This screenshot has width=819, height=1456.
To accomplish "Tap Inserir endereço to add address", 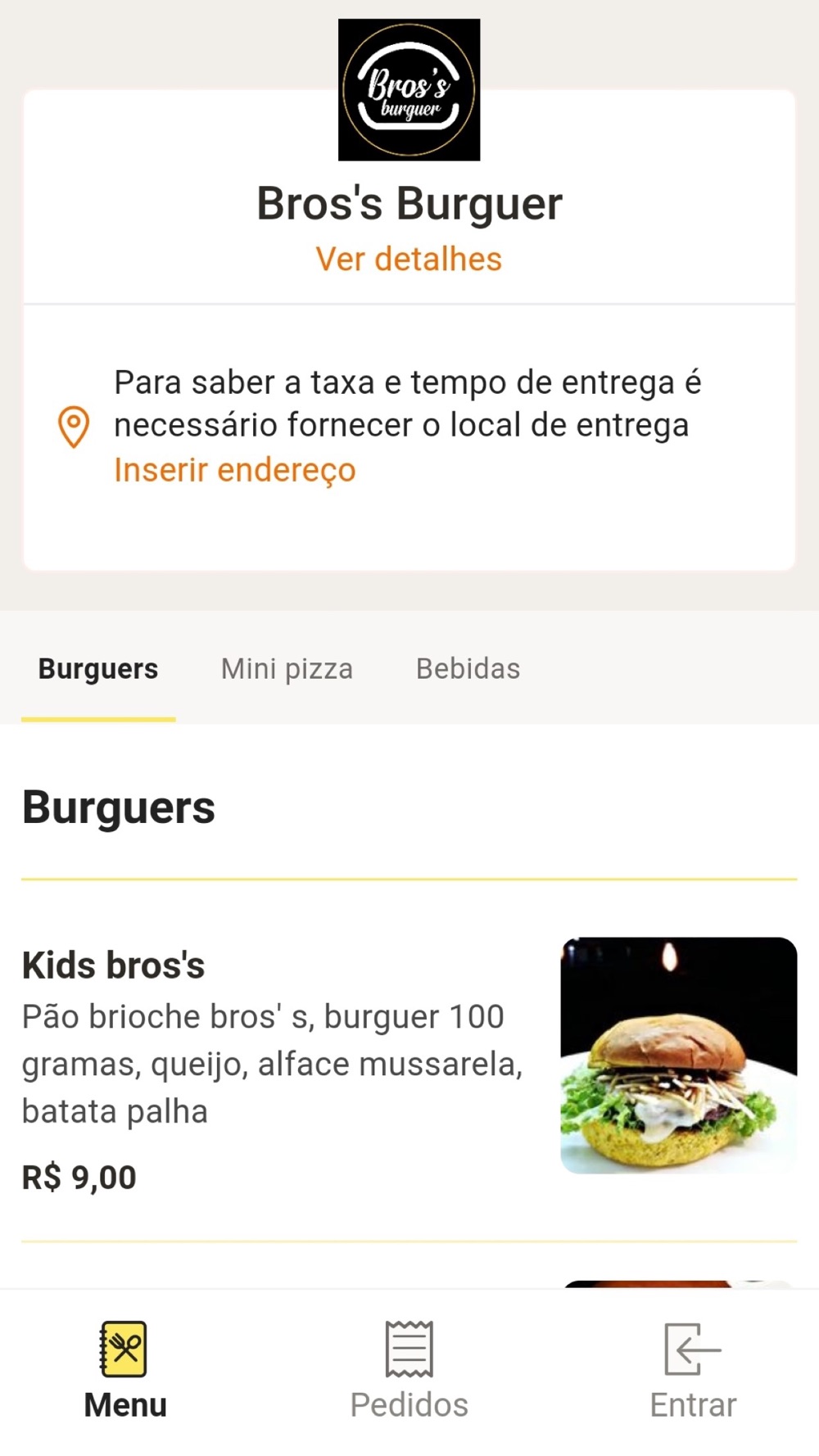I will pyautogui.click(x=235, y=470).
